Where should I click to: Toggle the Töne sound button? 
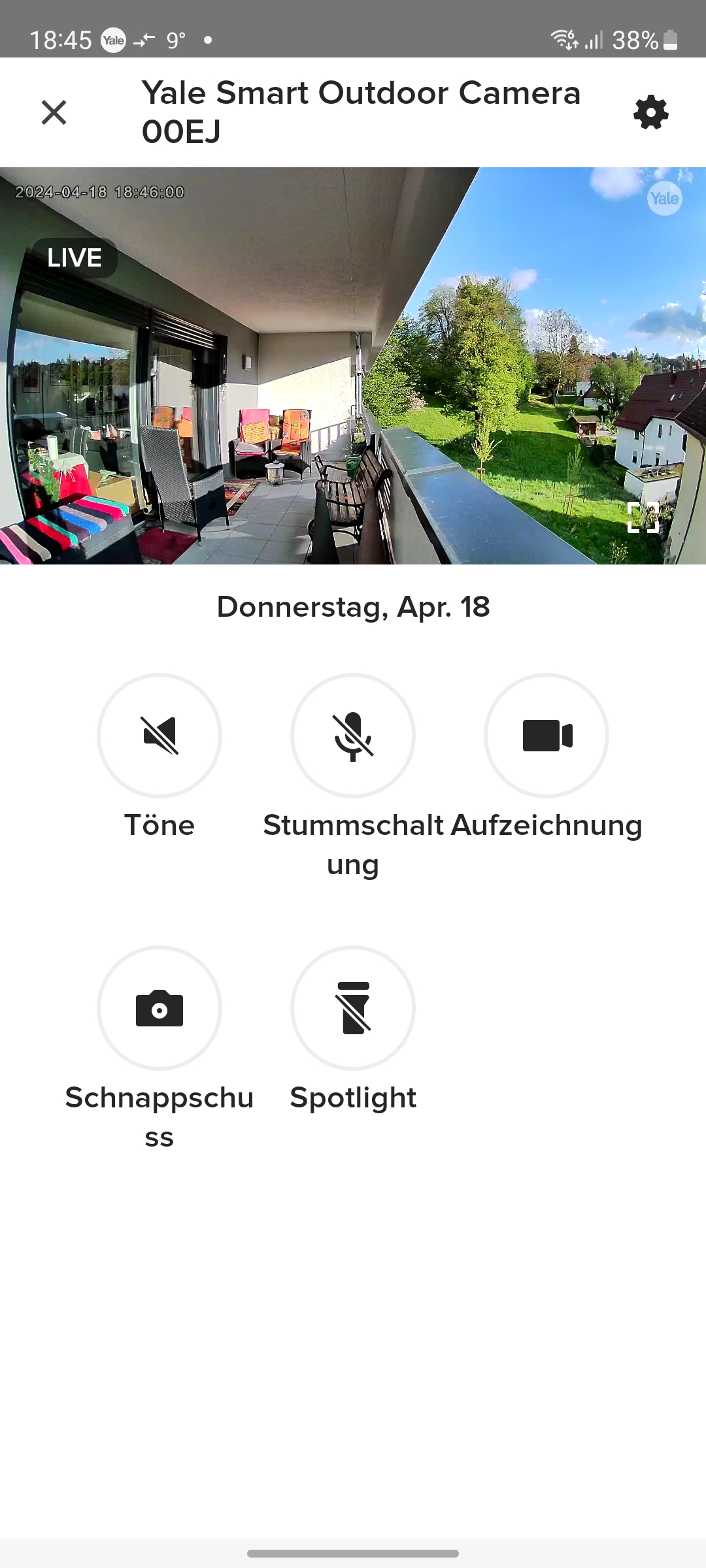(160, 736)
